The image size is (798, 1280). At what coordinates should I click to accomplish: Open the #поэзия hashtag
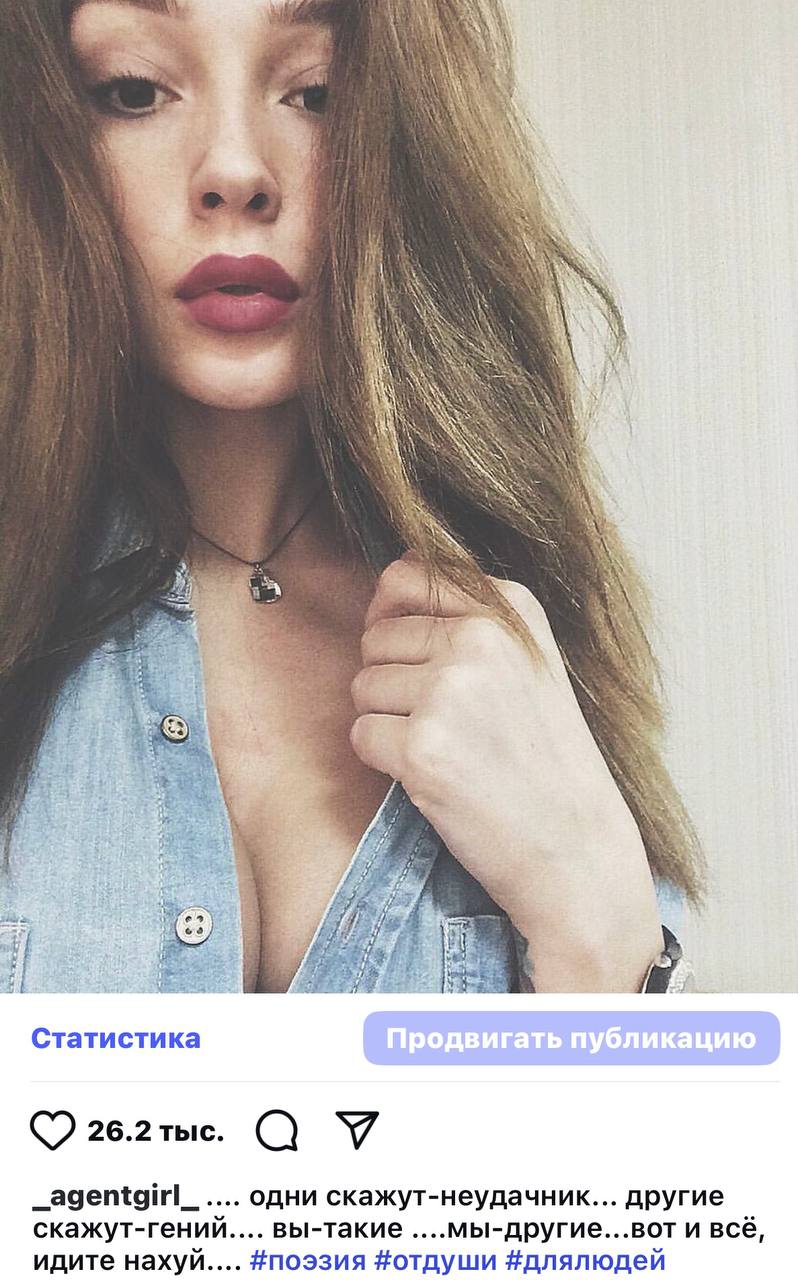pyautogui.click(x=307, y=1259)
